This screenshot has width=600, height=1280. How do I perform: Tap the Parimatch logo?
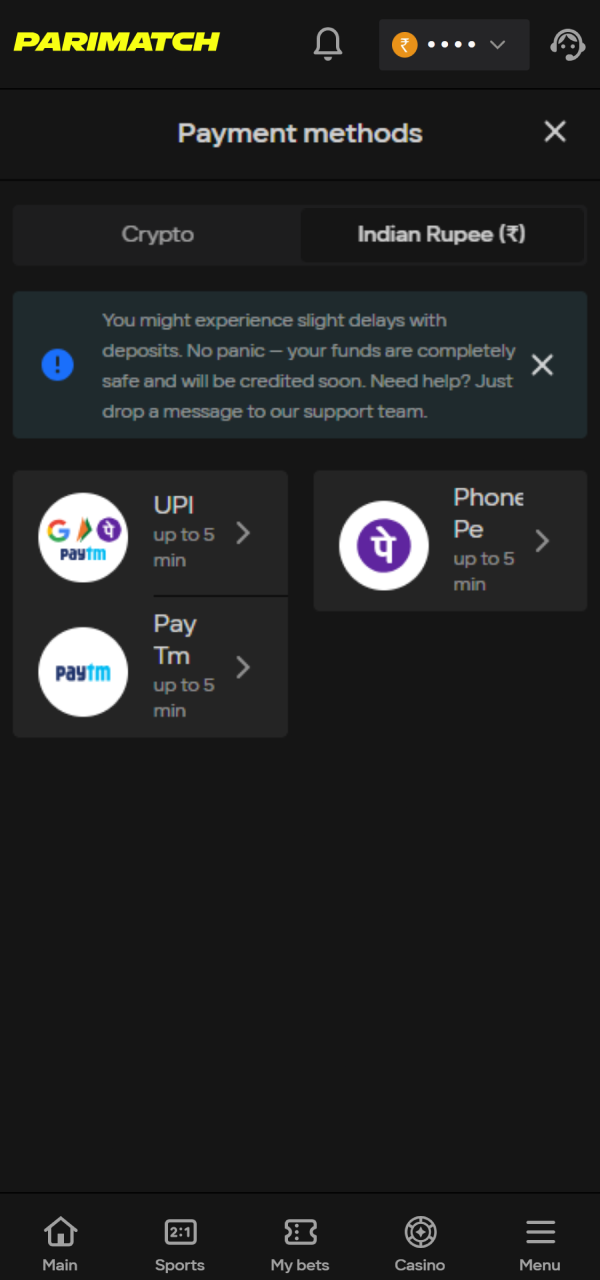pos(116,42)
